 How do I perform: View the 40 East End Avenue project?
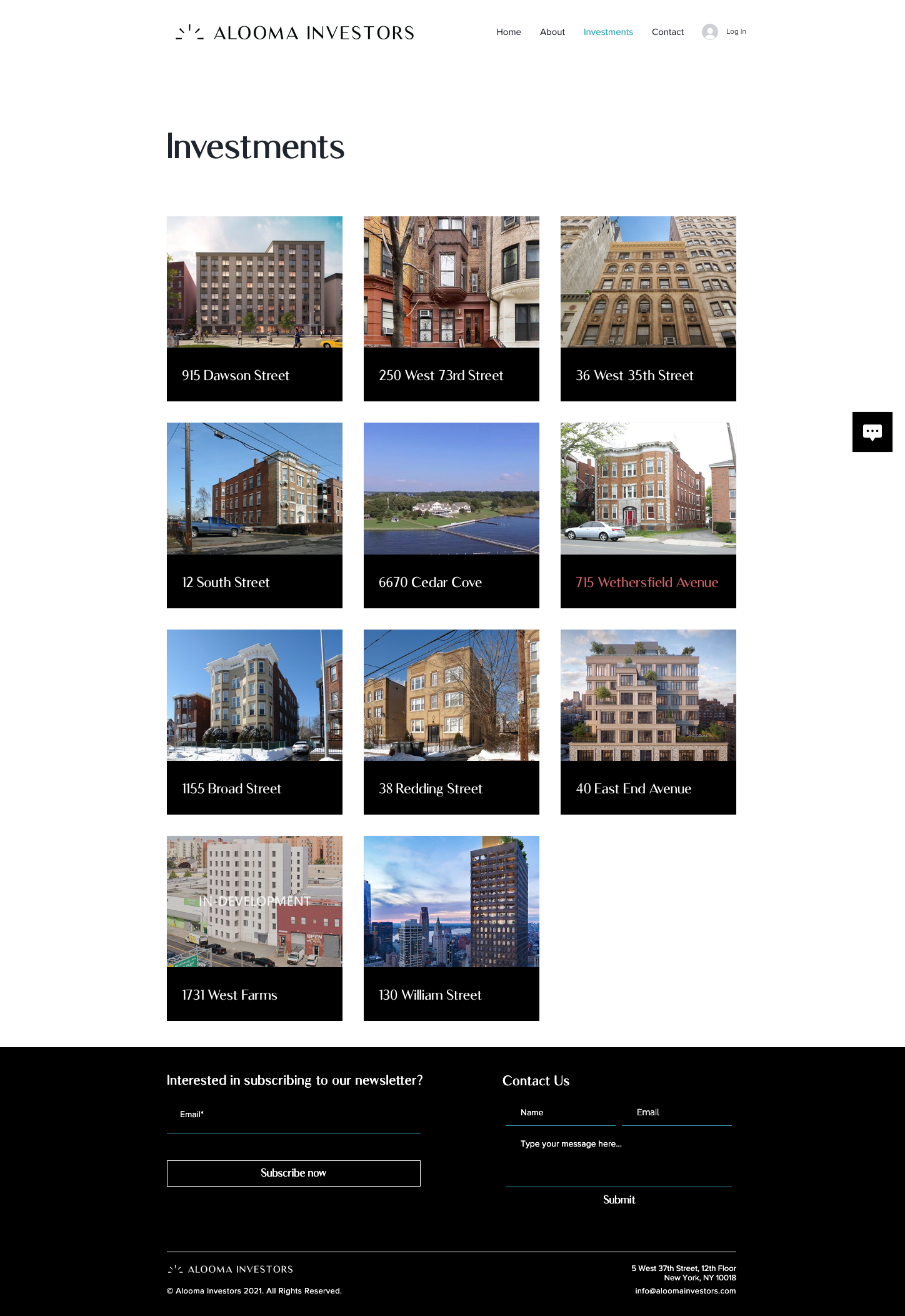[648, 721]
